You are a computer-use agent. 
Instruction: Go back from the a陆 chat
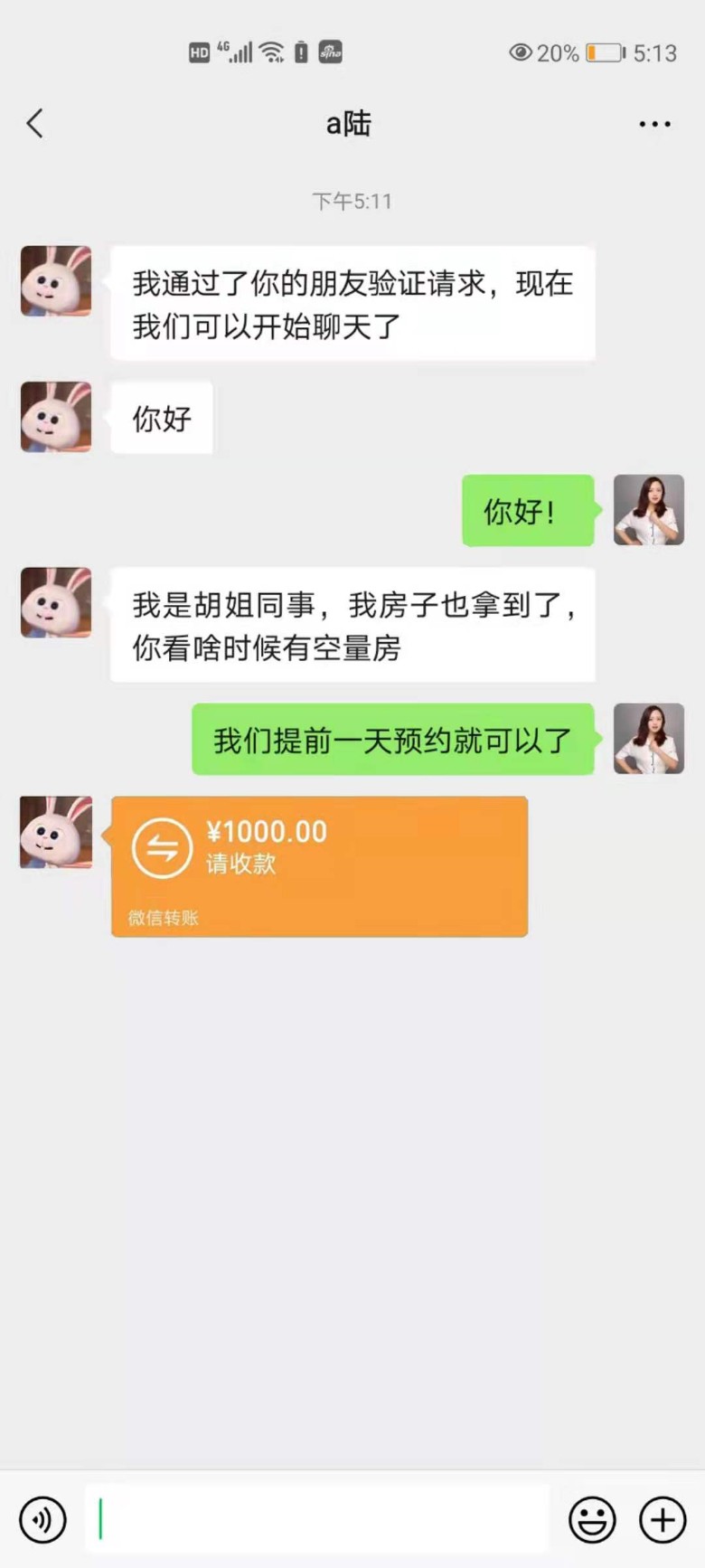(x=35, y=124)
